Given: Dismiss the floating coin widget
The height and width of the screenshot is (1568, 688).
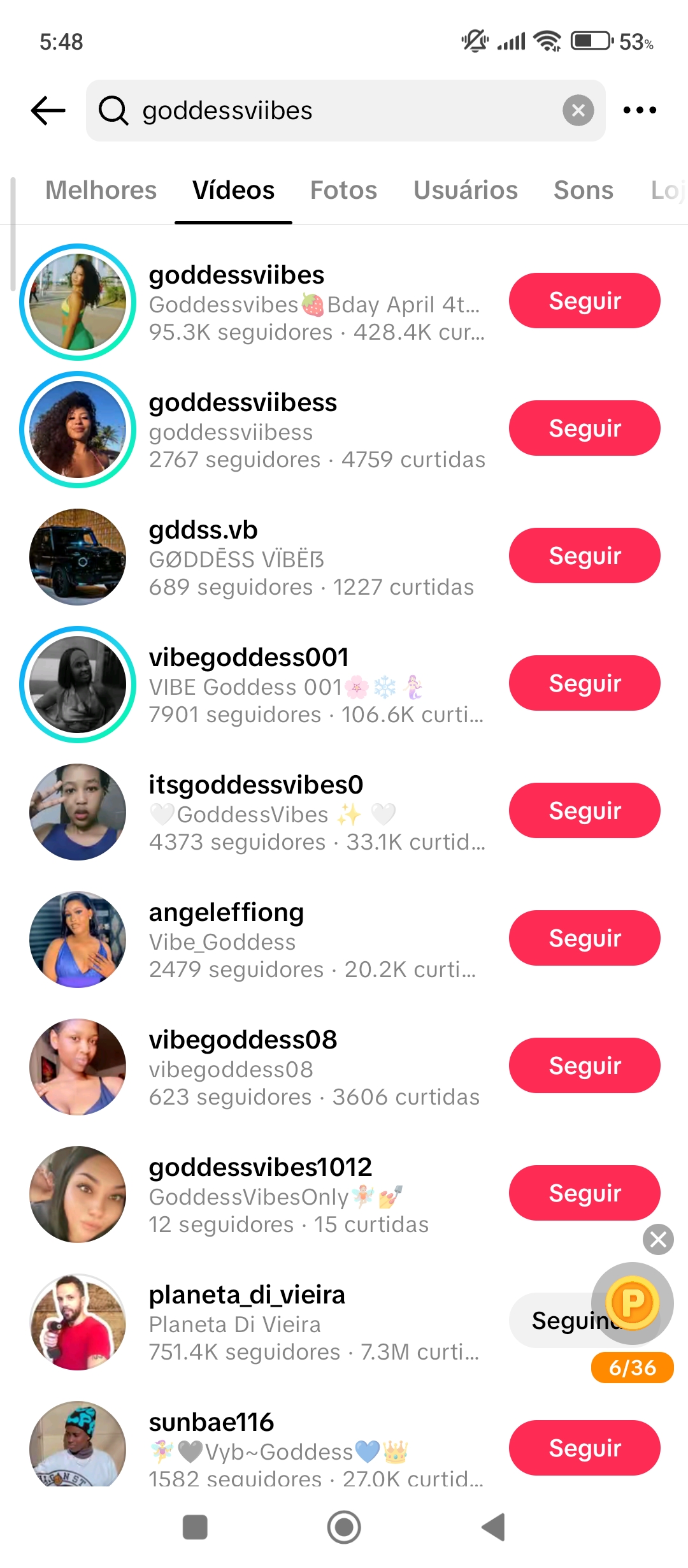Looking at the screenshot, I should 658,1240.
